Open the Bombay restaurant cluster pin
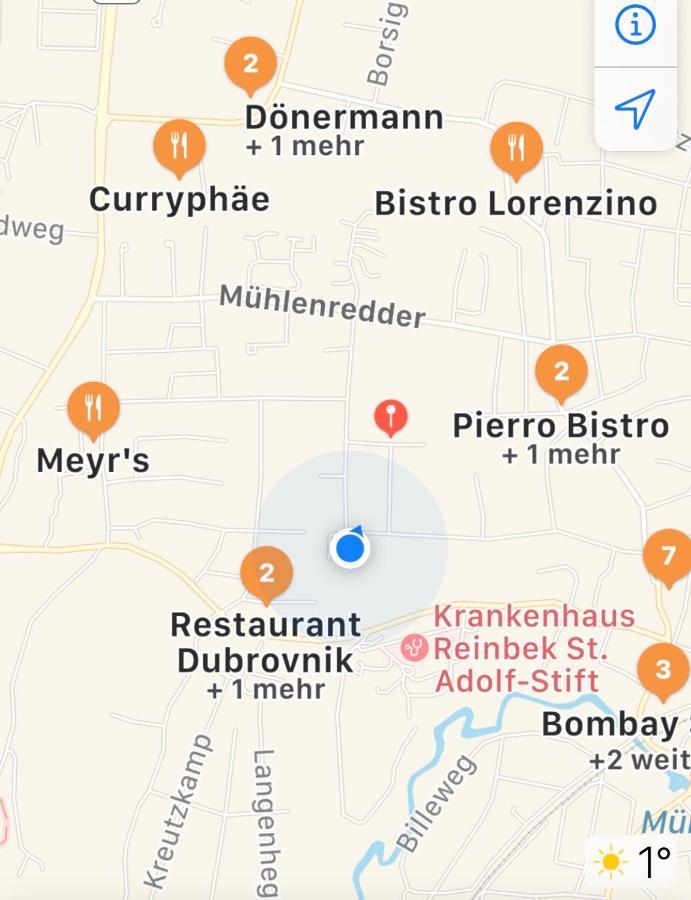The image size is (691, 900). tap(662, 669)
